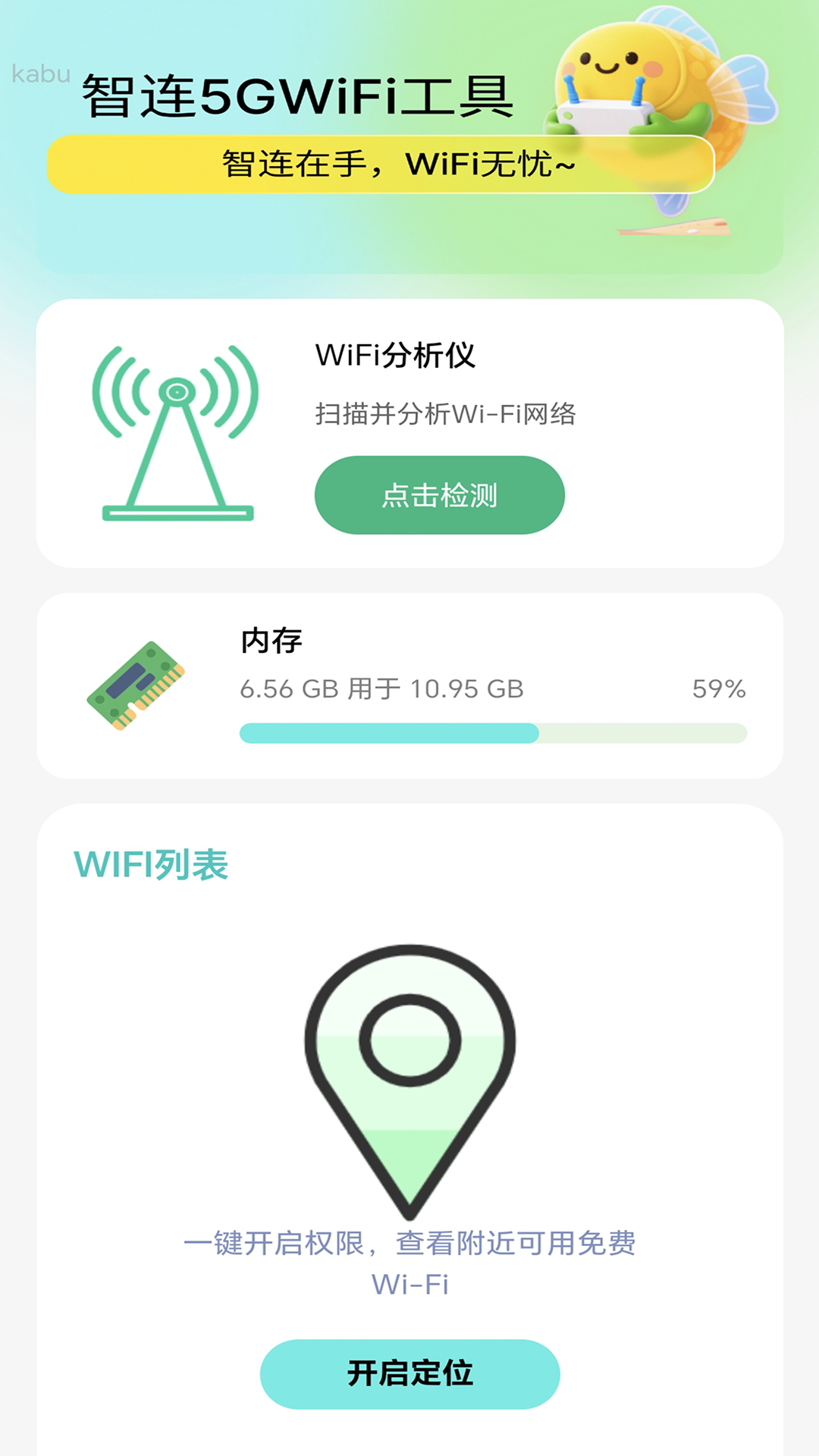Open the WiFi分析仪 card
The image size is (819, 1456).
pyautogui.click(x=409, y=432)
